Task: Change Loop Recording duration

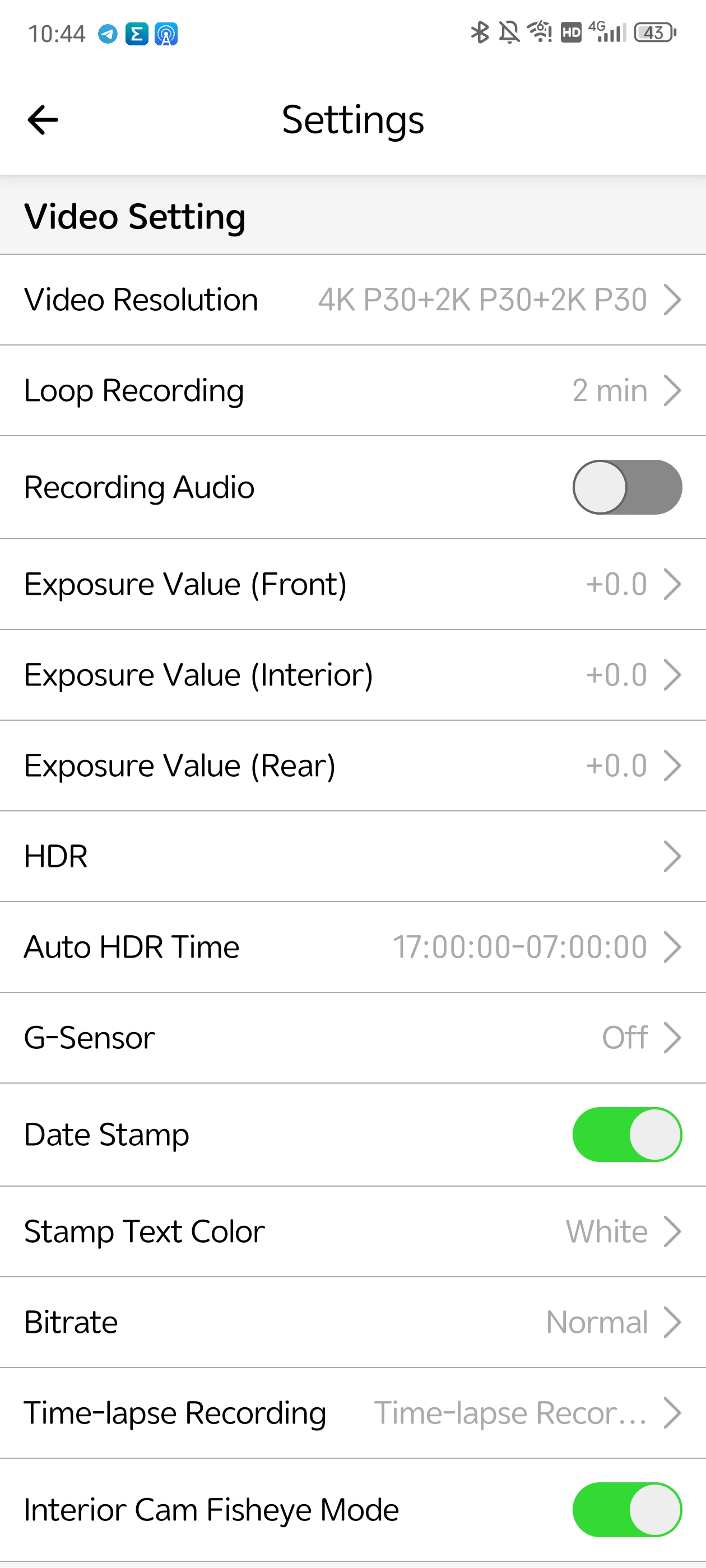Action: (x=352, y=390)
